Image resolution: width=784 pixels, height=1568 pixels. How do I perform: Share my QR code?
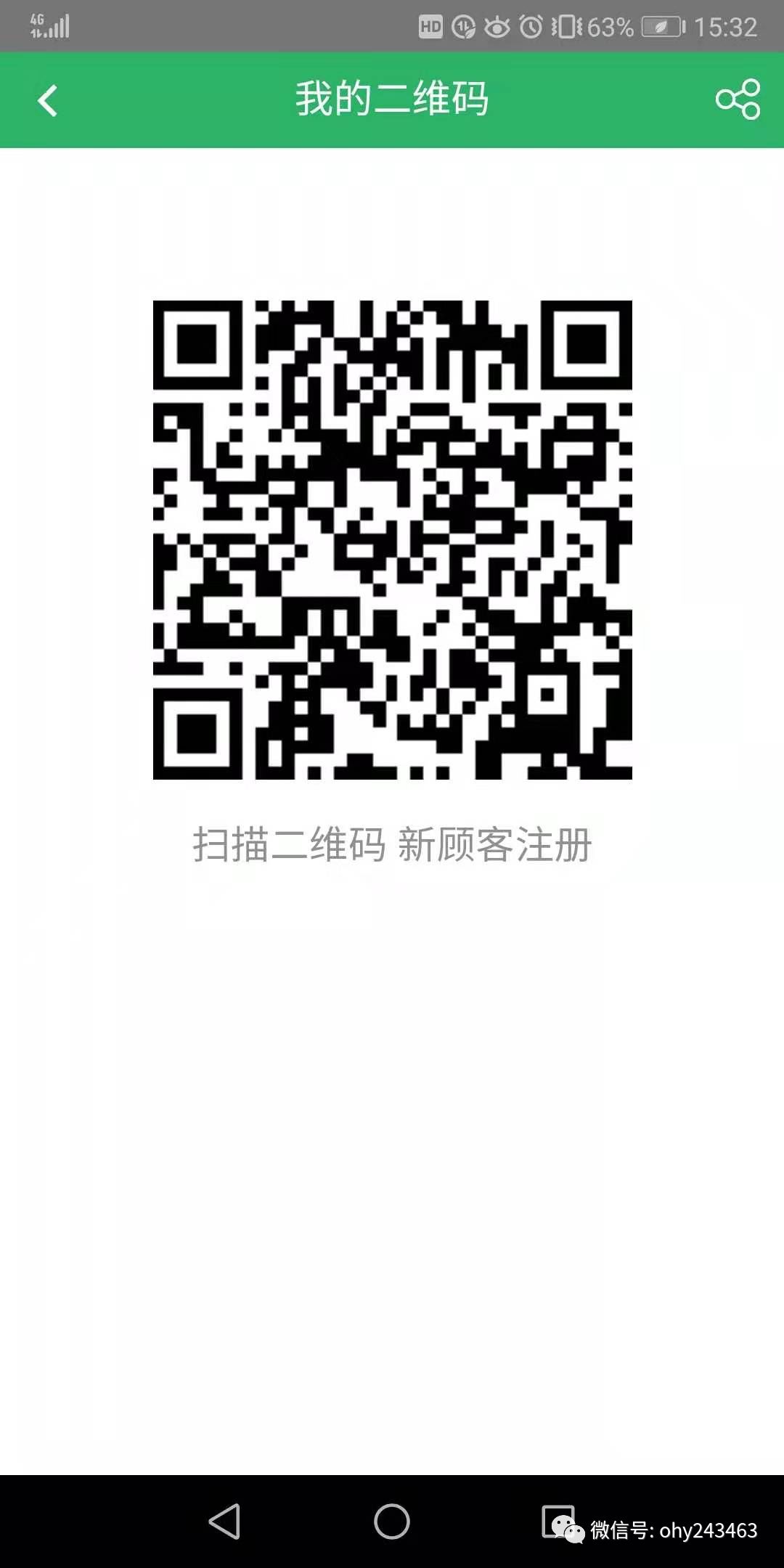(738, 99)
